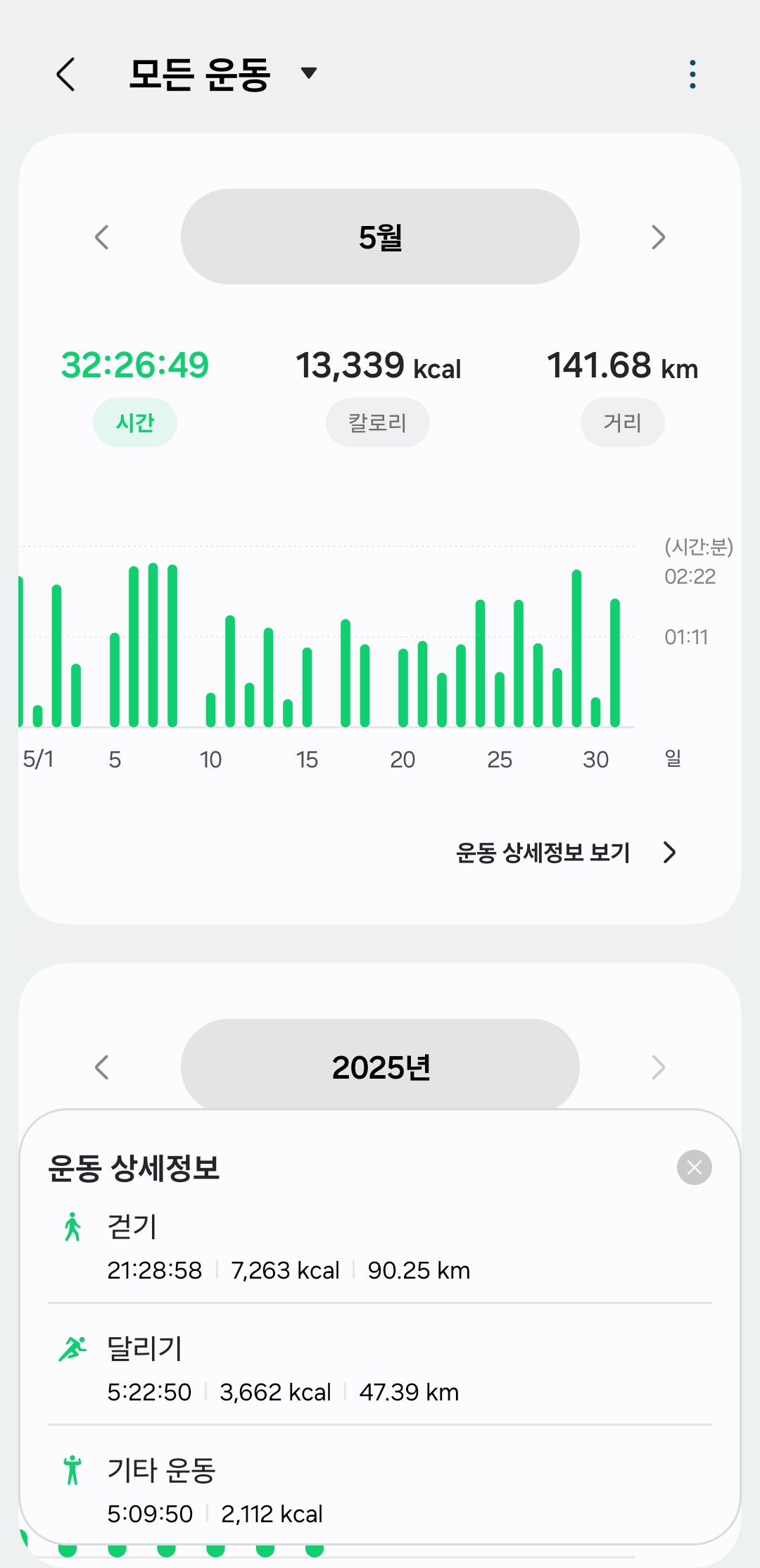Tap the 5월 month selector pill
Screen dimensions: 760x1568
click(x=380, y=237)
